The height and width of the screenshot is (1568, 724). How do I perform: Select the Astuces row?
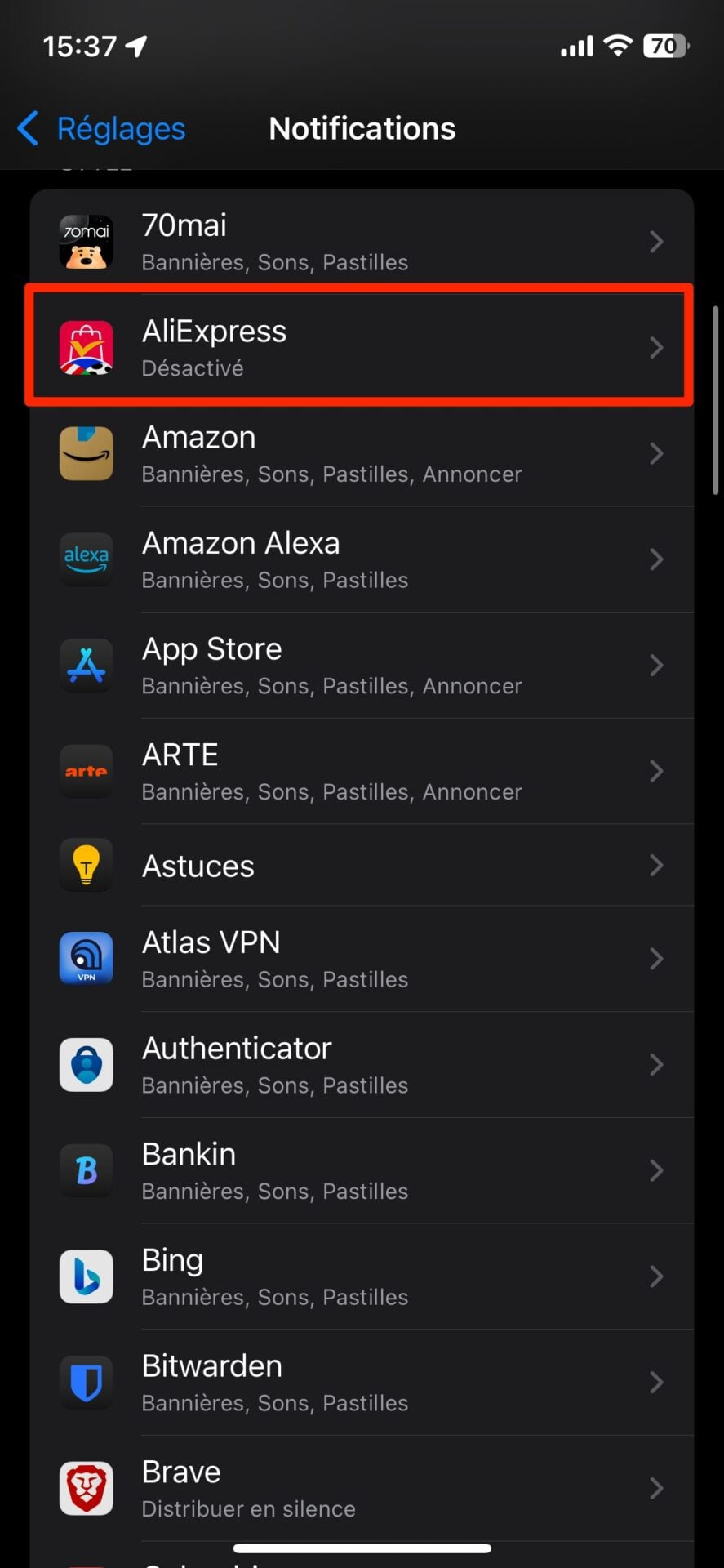[362, 866]
